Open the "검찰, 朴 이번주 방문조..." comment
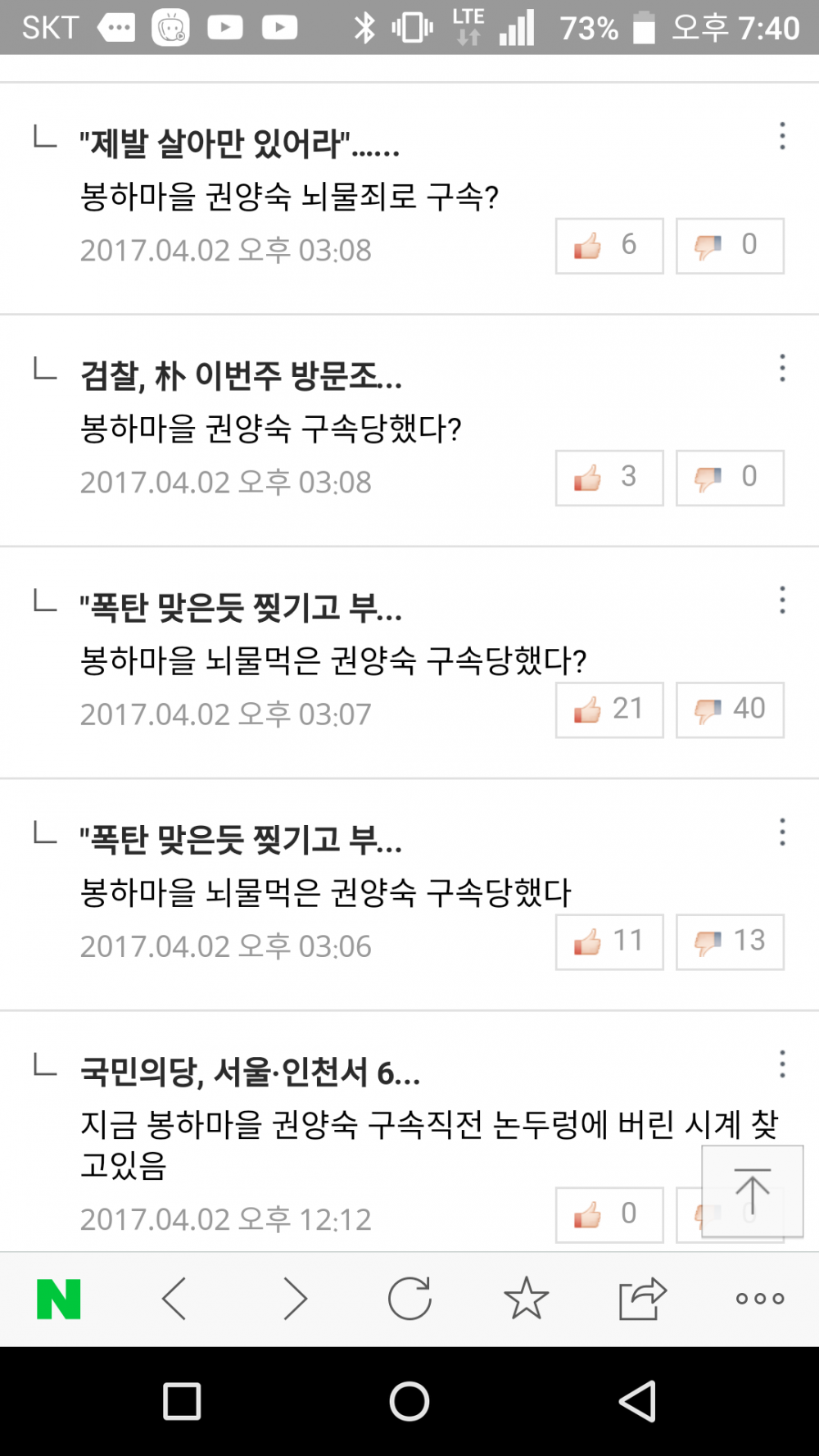Screen dimensions: 819x1456 [x=242, y=378]
